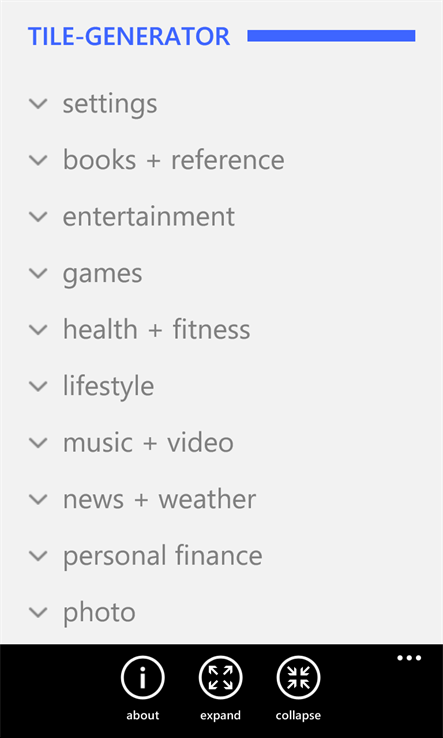Expand the settings section
This screenshot has height=738, width=443.
93,104
